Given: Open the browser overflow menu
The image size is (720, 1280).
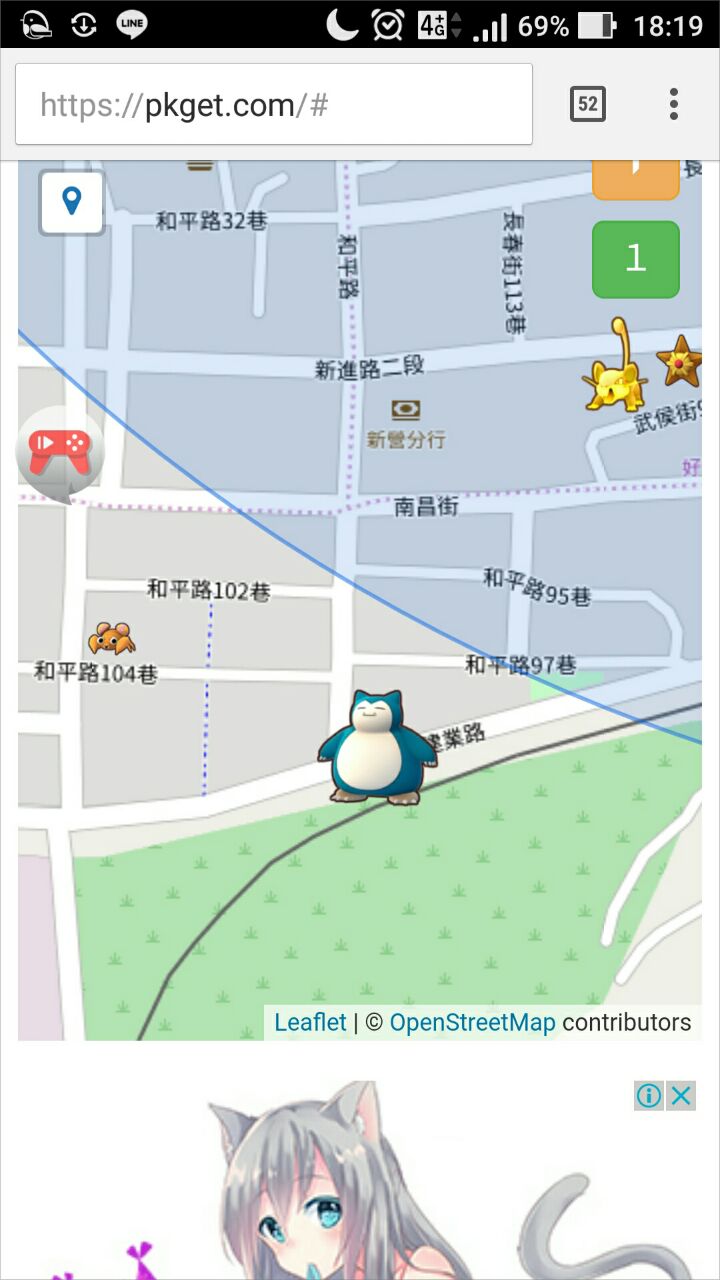Looking at the screenshot, I should pyautogui.click(x=674, y=104).
